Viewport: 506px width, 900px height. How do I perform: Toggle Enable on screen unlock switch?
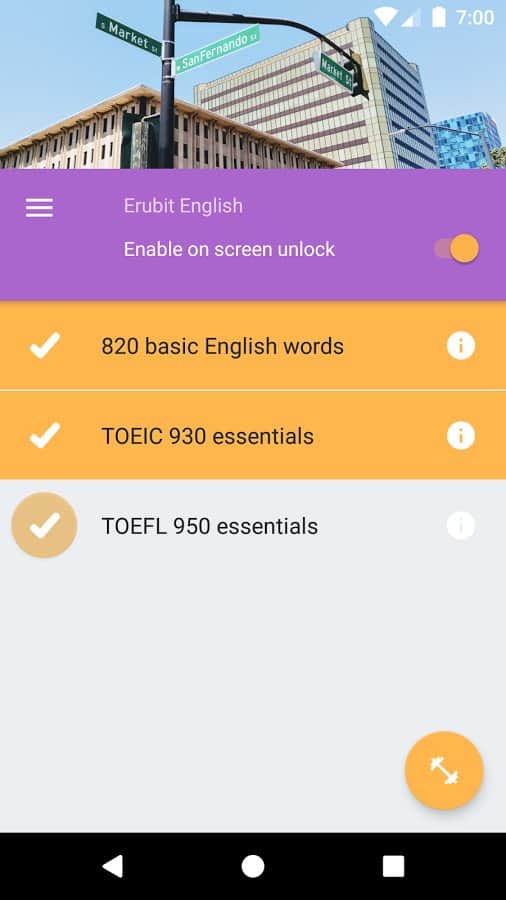(457, 249)
